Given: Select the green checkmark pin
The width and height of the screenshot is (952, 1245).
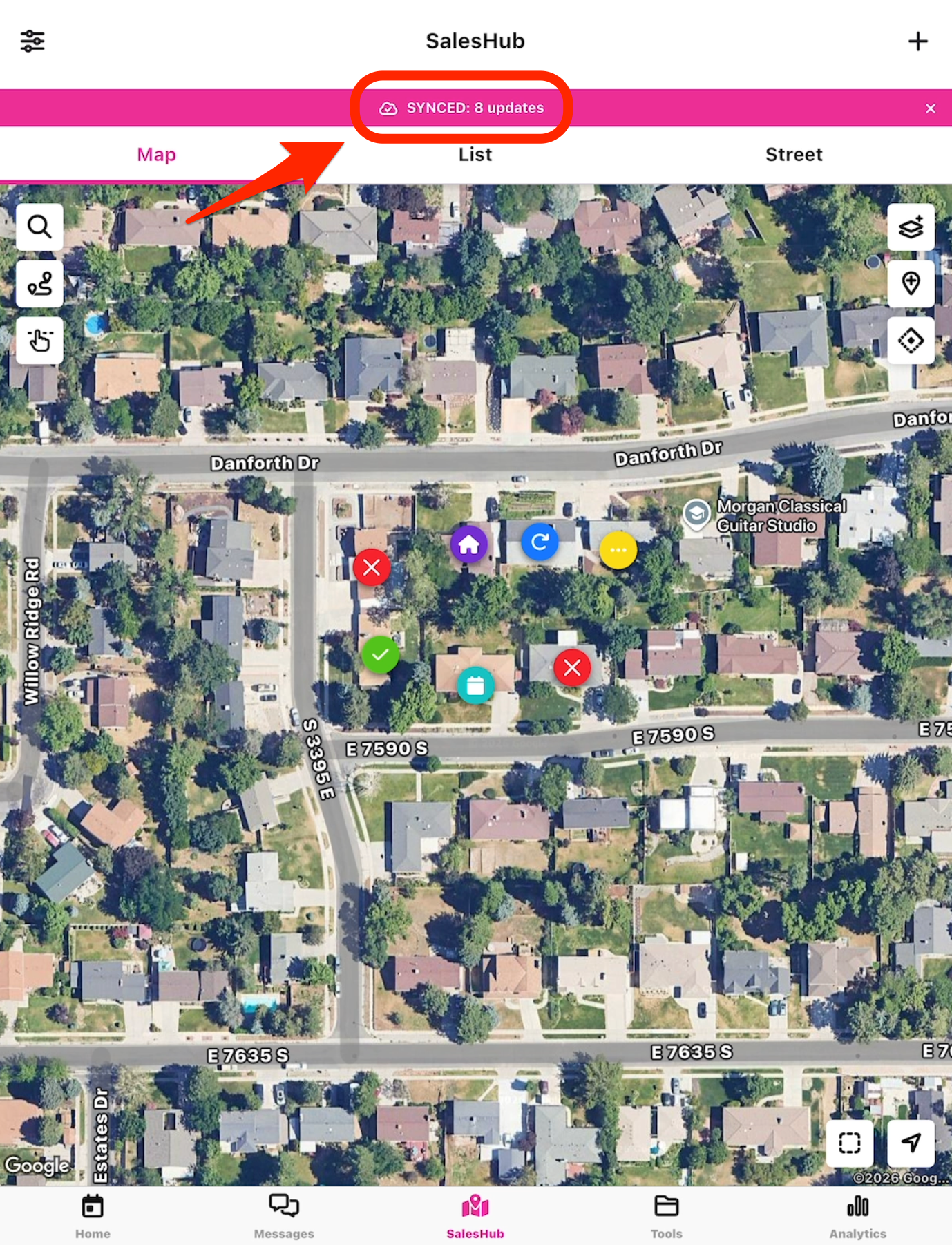Looking at the screenshot, I should tap(380, 654).
